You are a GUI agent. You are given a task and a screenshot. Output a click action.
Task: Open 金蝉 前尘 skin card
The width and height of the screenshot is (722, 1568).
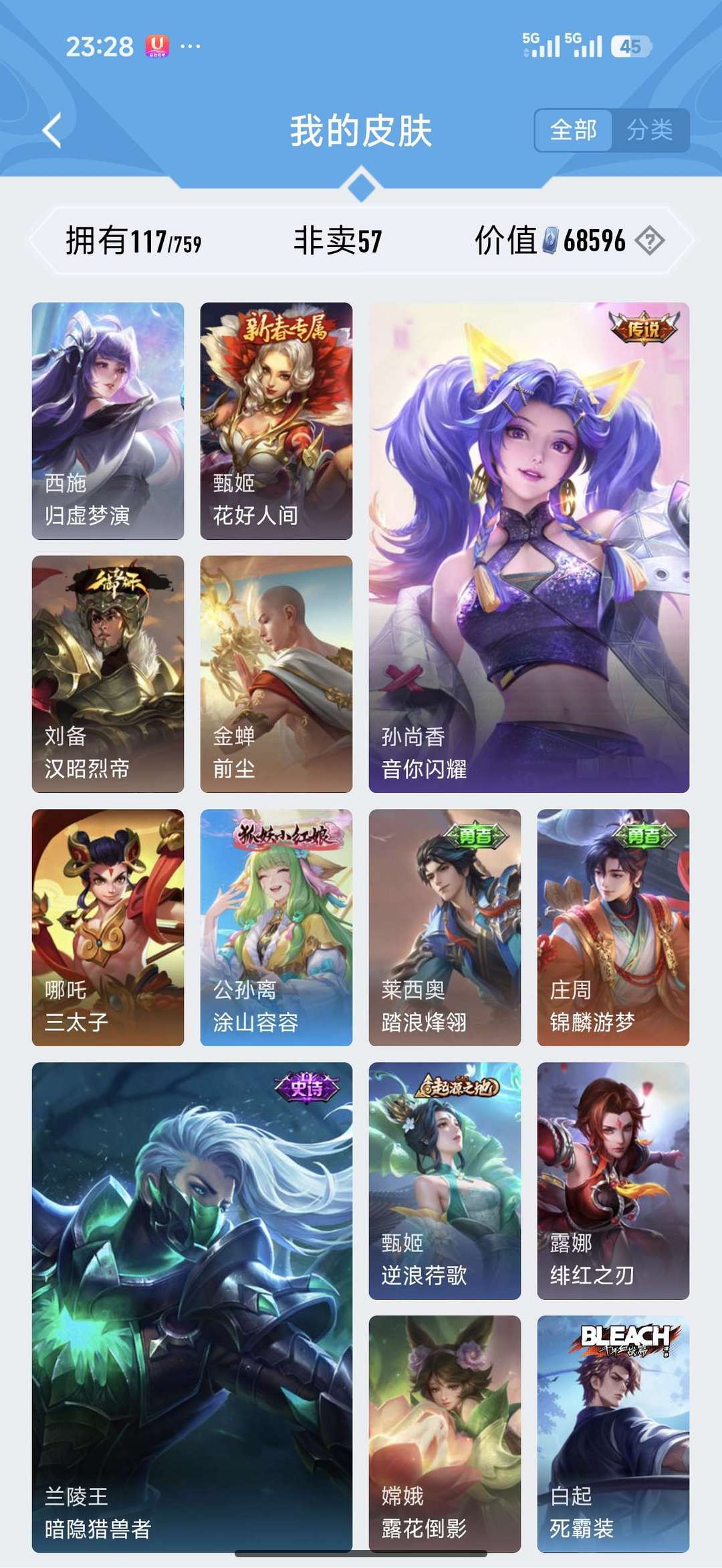point(276,674)
